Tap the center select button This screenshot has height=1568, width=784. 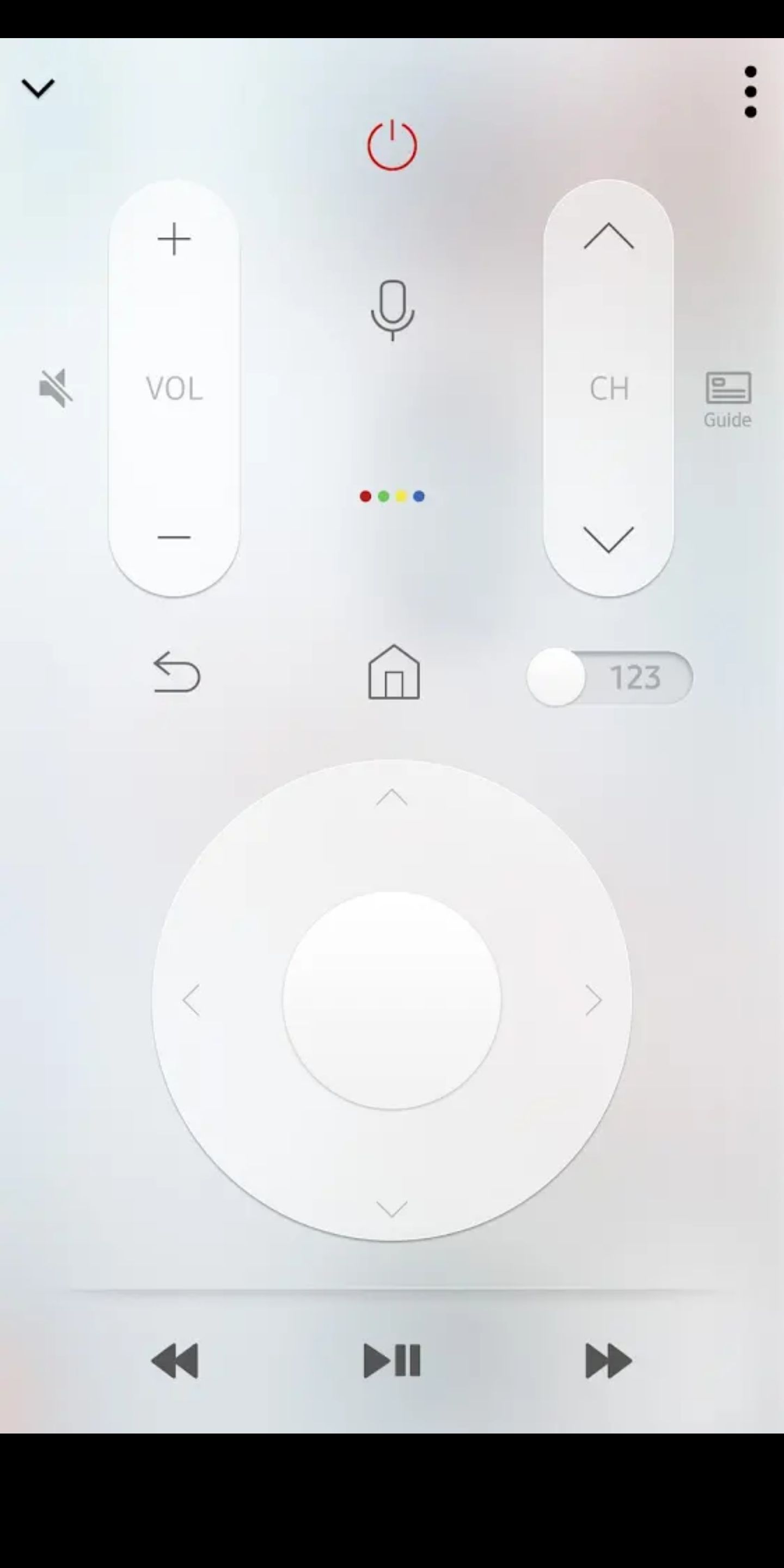pyautogui.click(x=392, y=1000)
